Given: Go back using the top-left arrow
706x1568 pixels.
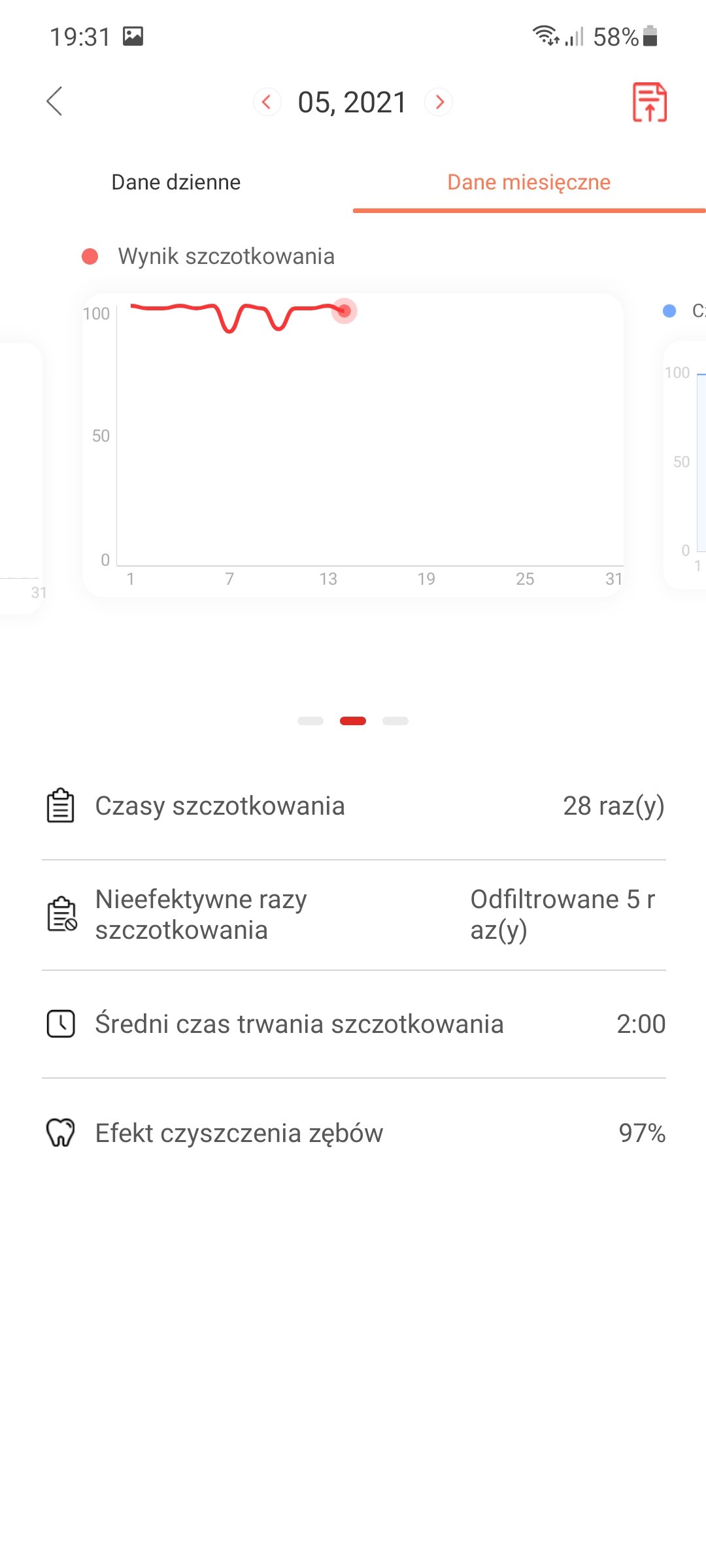Looking at the screenshot, I should coord(55,102).
